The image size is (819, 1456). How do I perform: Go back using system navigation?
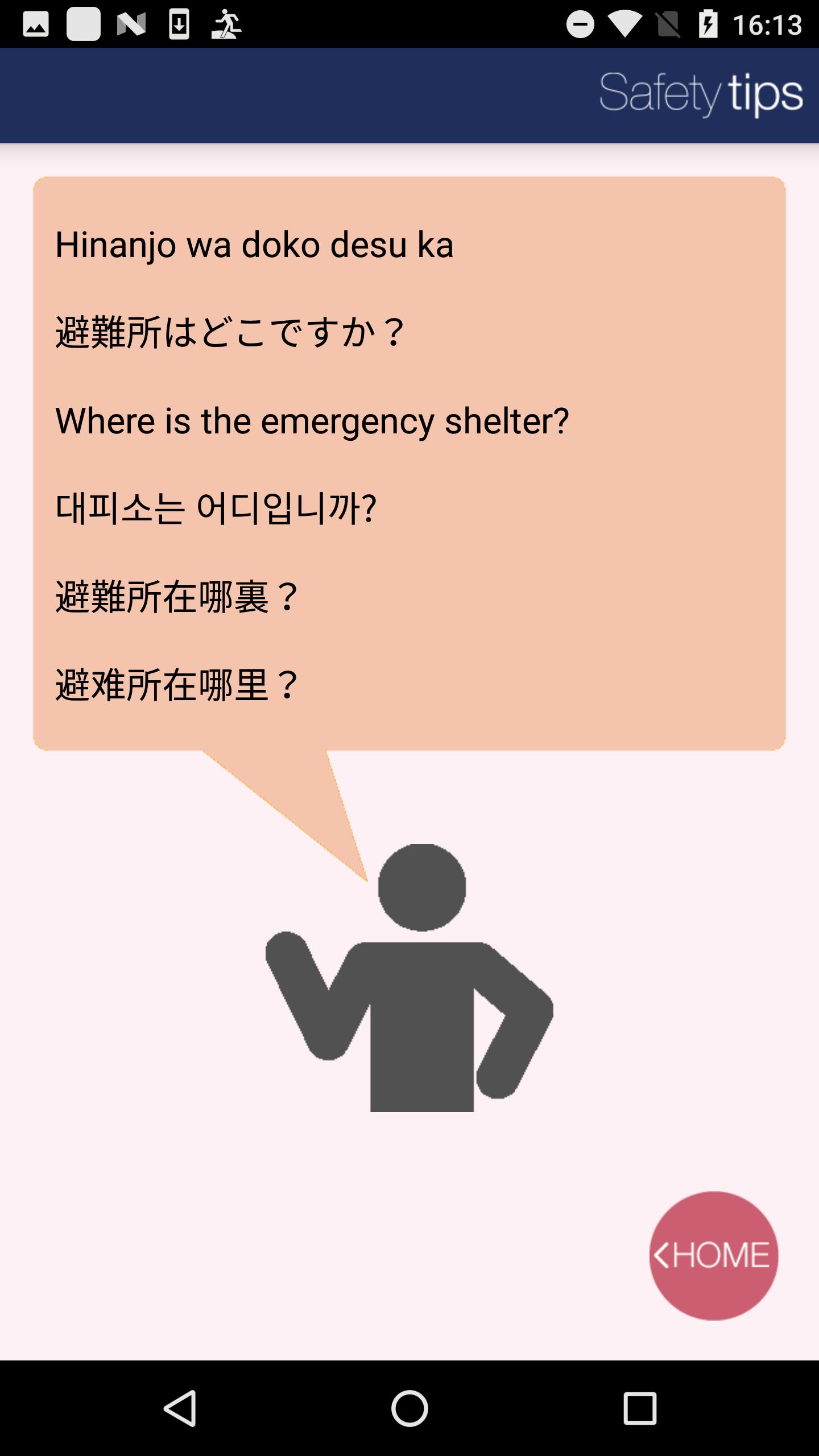(180, 1408)
